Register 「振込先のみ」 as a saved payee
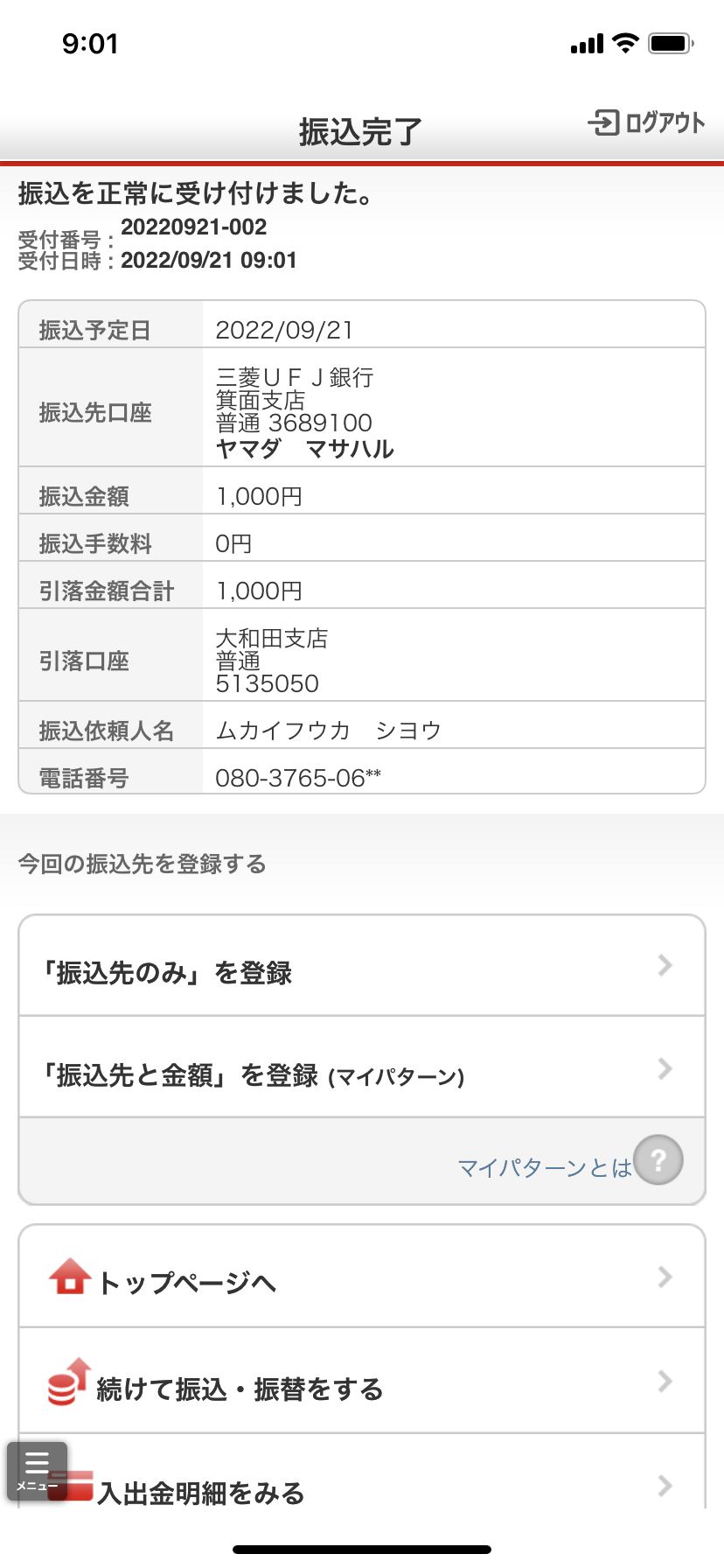Image resolution: width=724 pixels, height=1568 pixels. coord(362,966)
